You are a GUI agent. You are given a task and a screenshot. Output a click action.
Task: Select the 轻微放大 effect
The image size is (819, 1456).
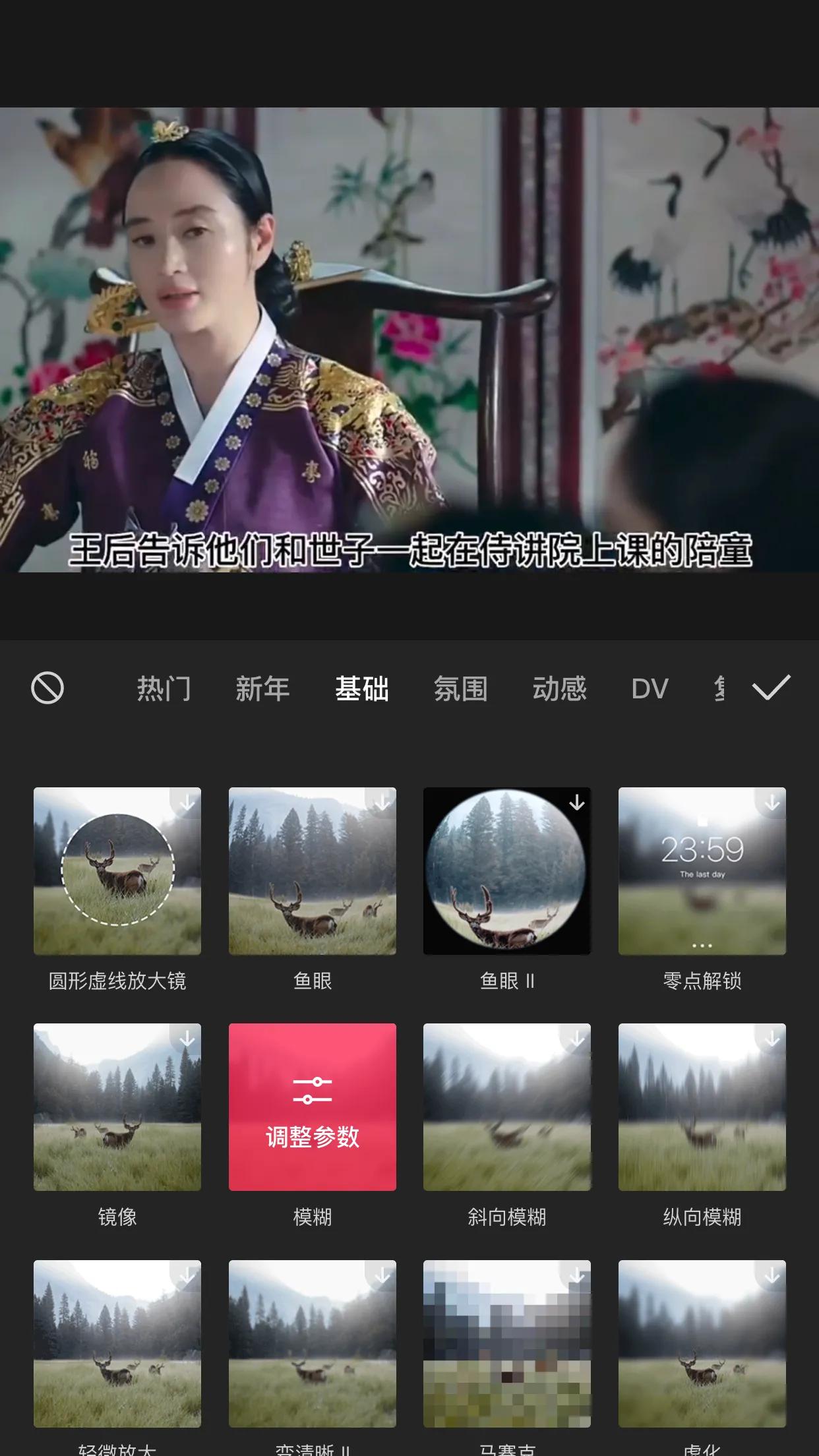117,1343
